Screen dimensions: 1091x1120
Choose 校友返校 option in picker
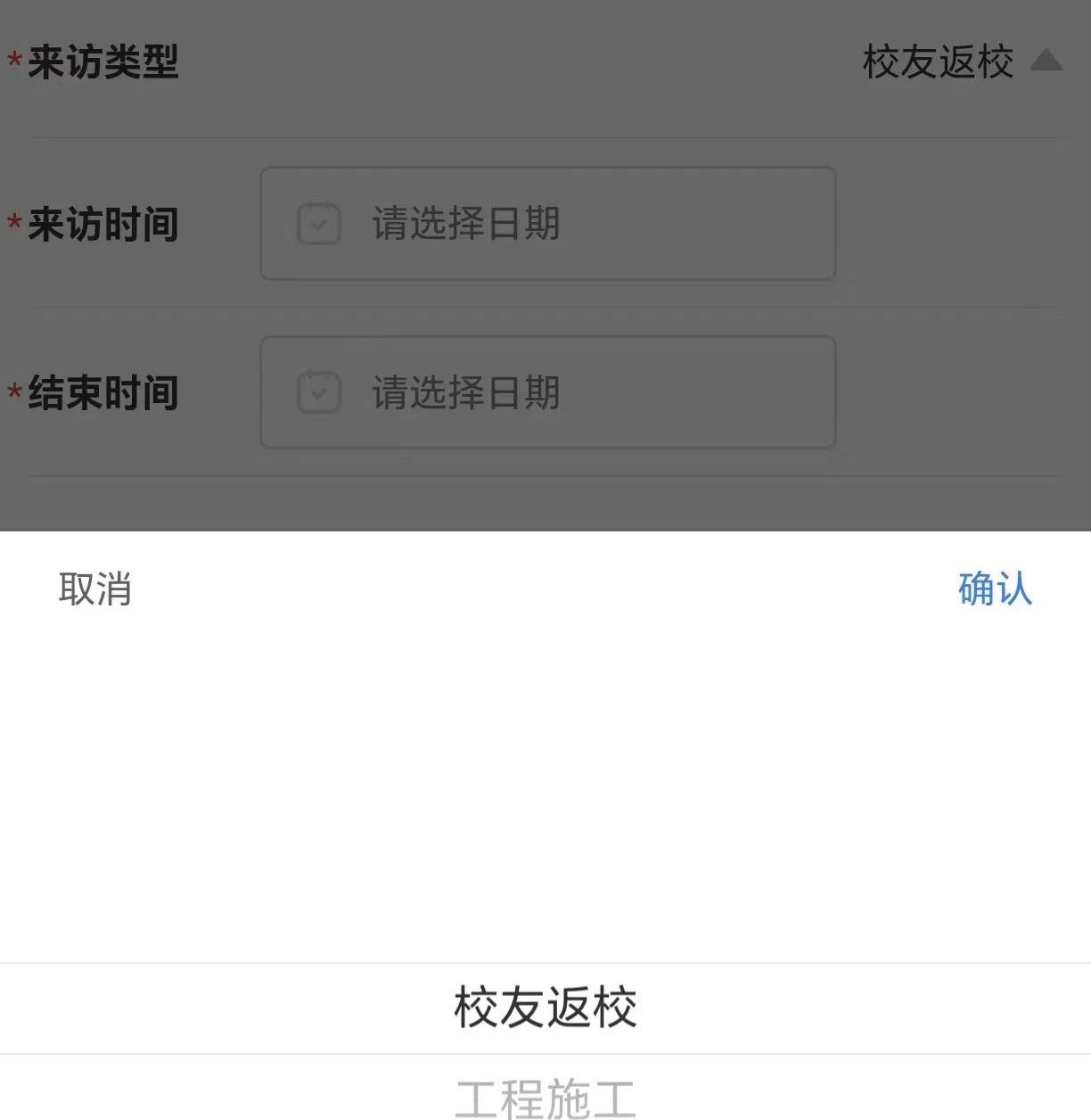(545, 1008)
